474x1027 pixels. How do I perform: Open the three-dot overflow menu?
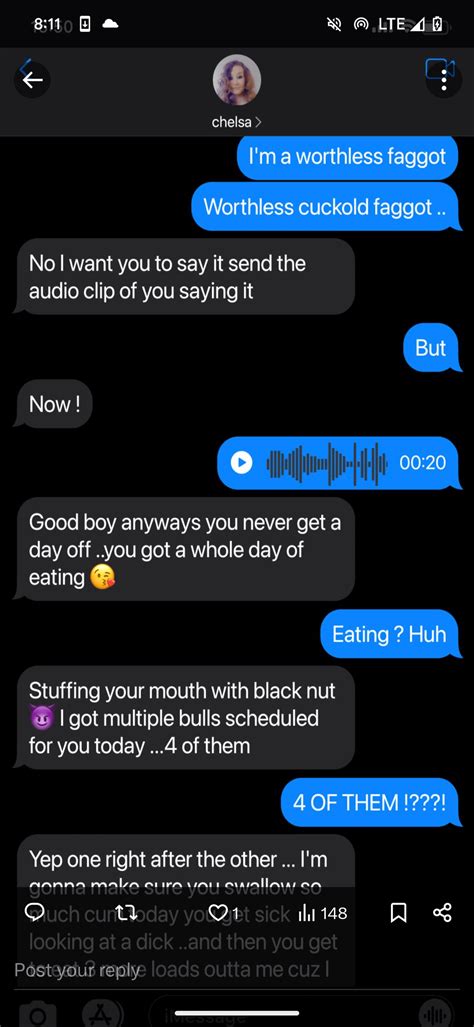445,79
